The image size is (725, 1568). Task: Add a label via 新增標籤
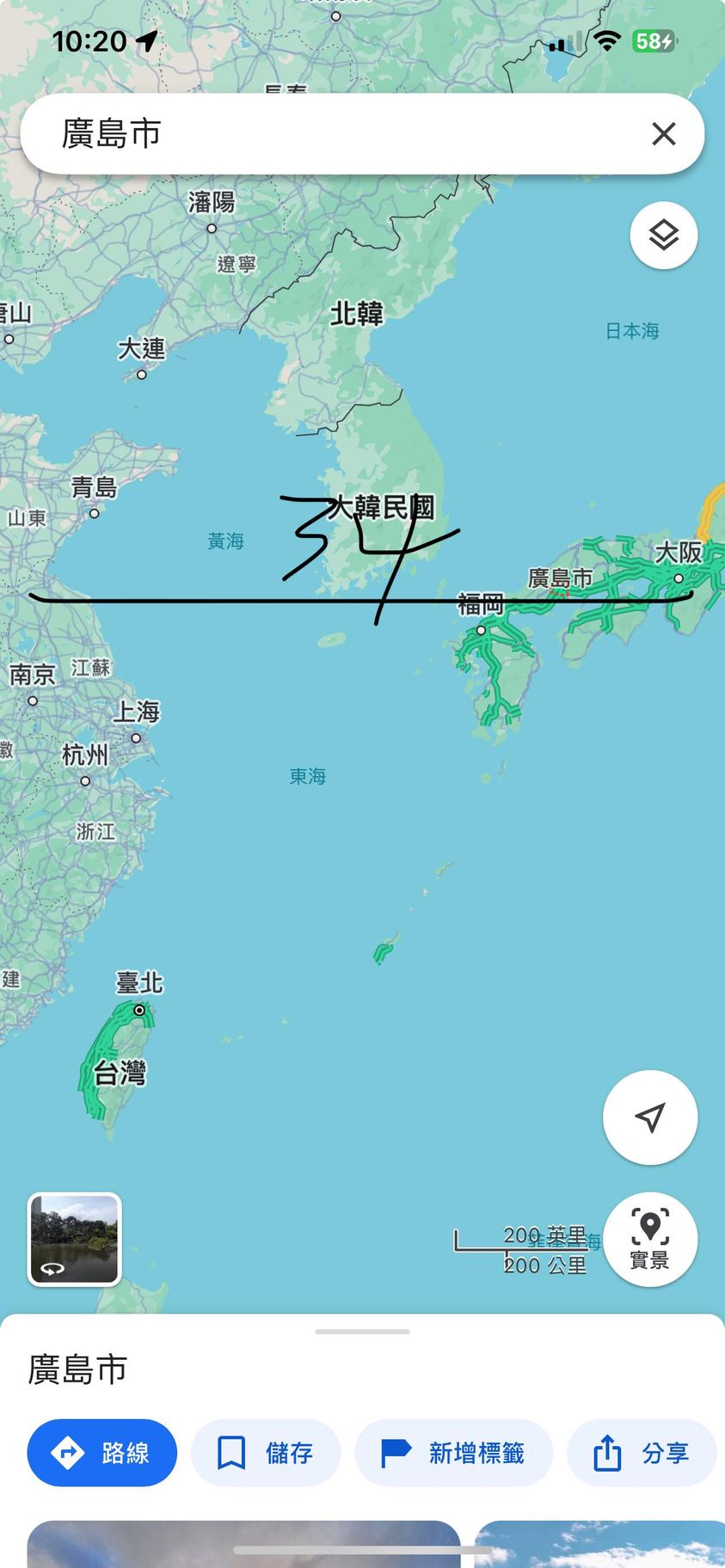pyautogui.click(x=453, y=1453)
